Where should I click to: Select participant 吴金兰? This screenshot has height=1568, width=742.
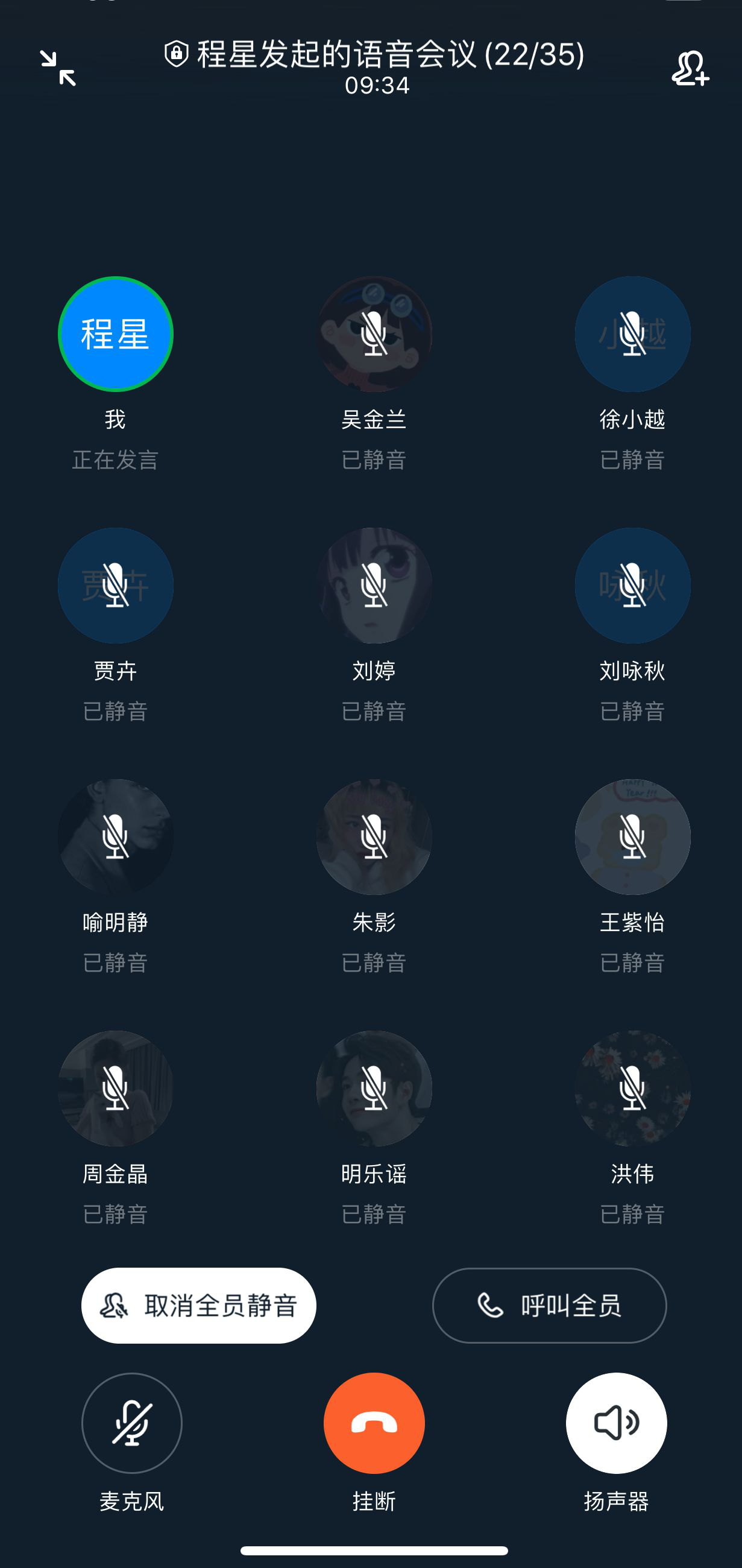tap(374, 334)
